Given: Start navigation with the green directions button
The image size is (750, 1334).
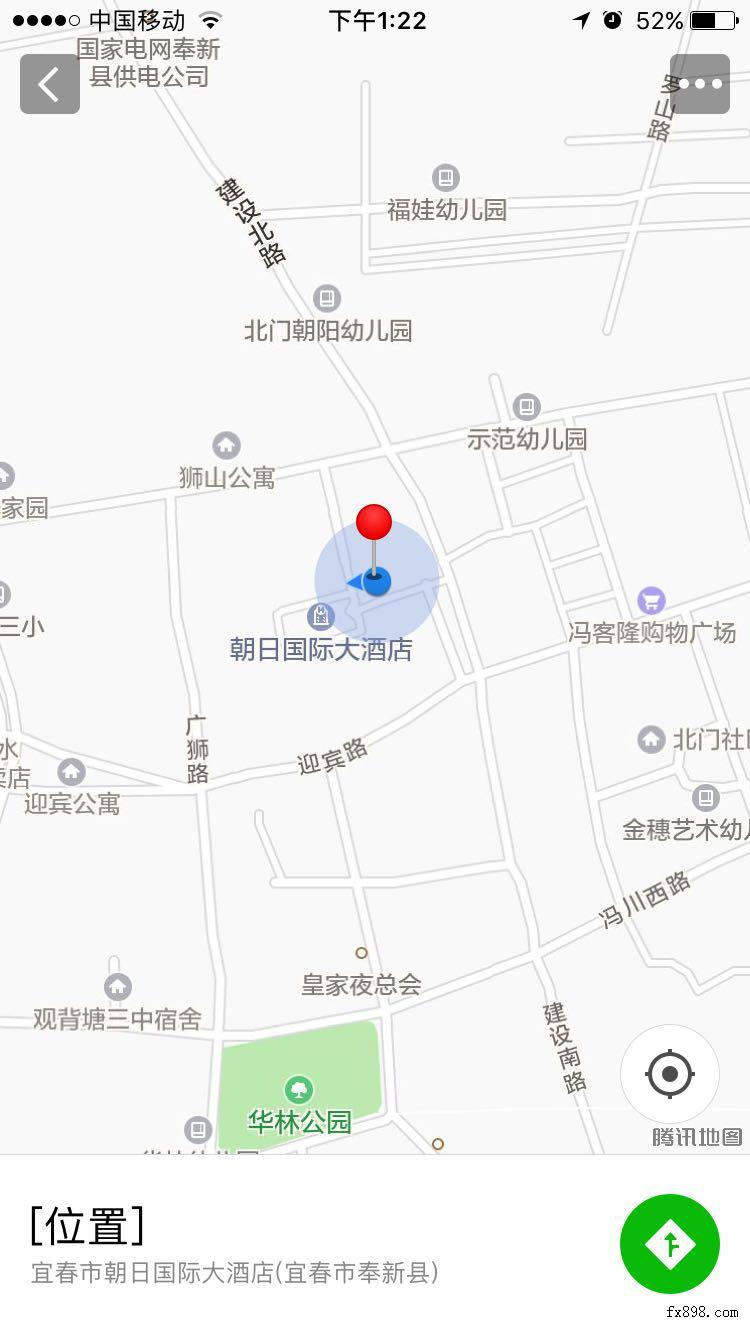Looking at the screenshot, I should 670,1244.
